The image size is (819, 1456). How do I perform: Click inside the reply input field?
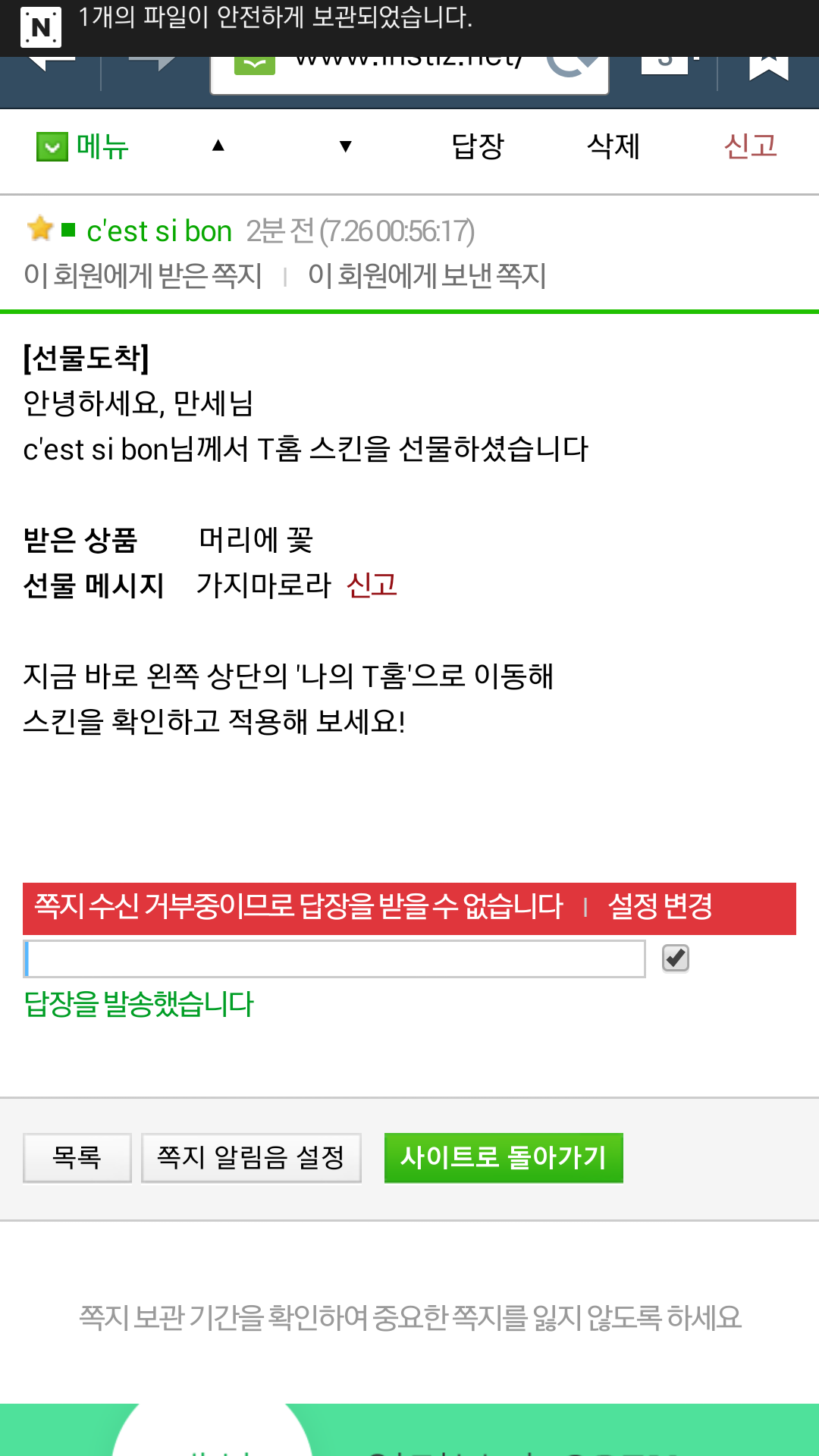[x=334, y=958]
